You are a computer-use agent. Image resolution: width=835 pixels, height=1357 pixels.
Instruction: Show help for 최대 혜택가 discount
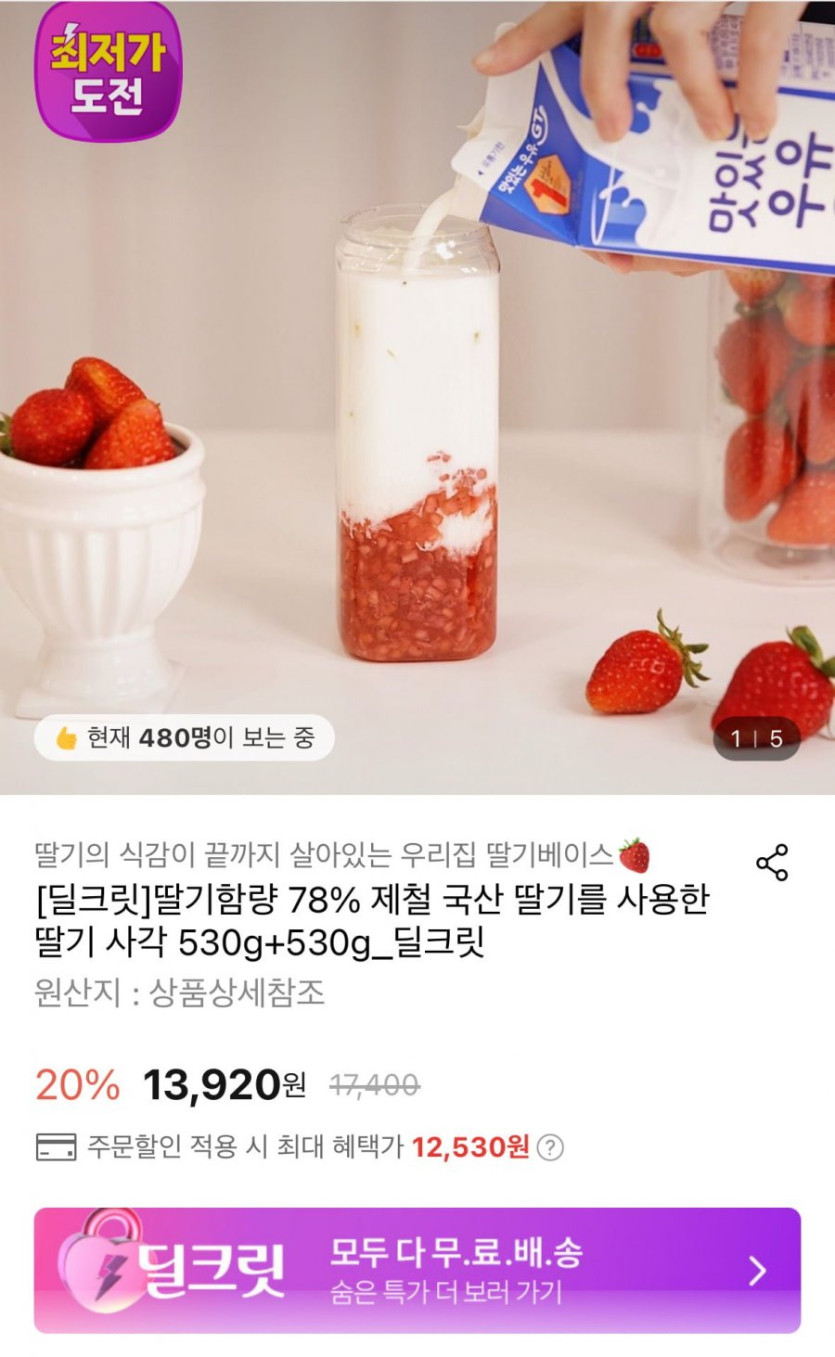(550, 1147)
